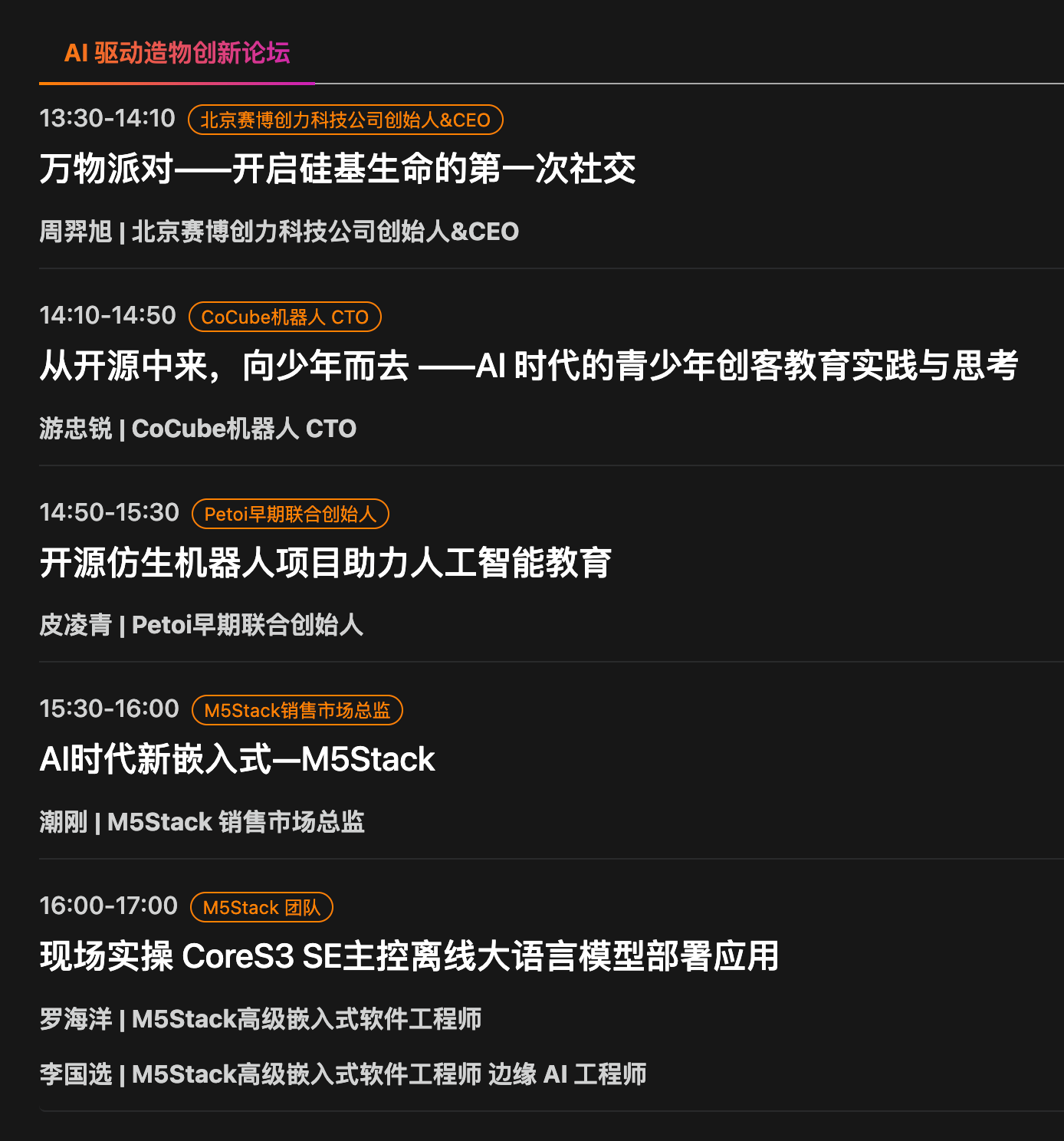Viewport: 1064px width, 1141px height.
Task: View the 现场实操 CoreS3 SE session details
Action: [x=409, y=957]
